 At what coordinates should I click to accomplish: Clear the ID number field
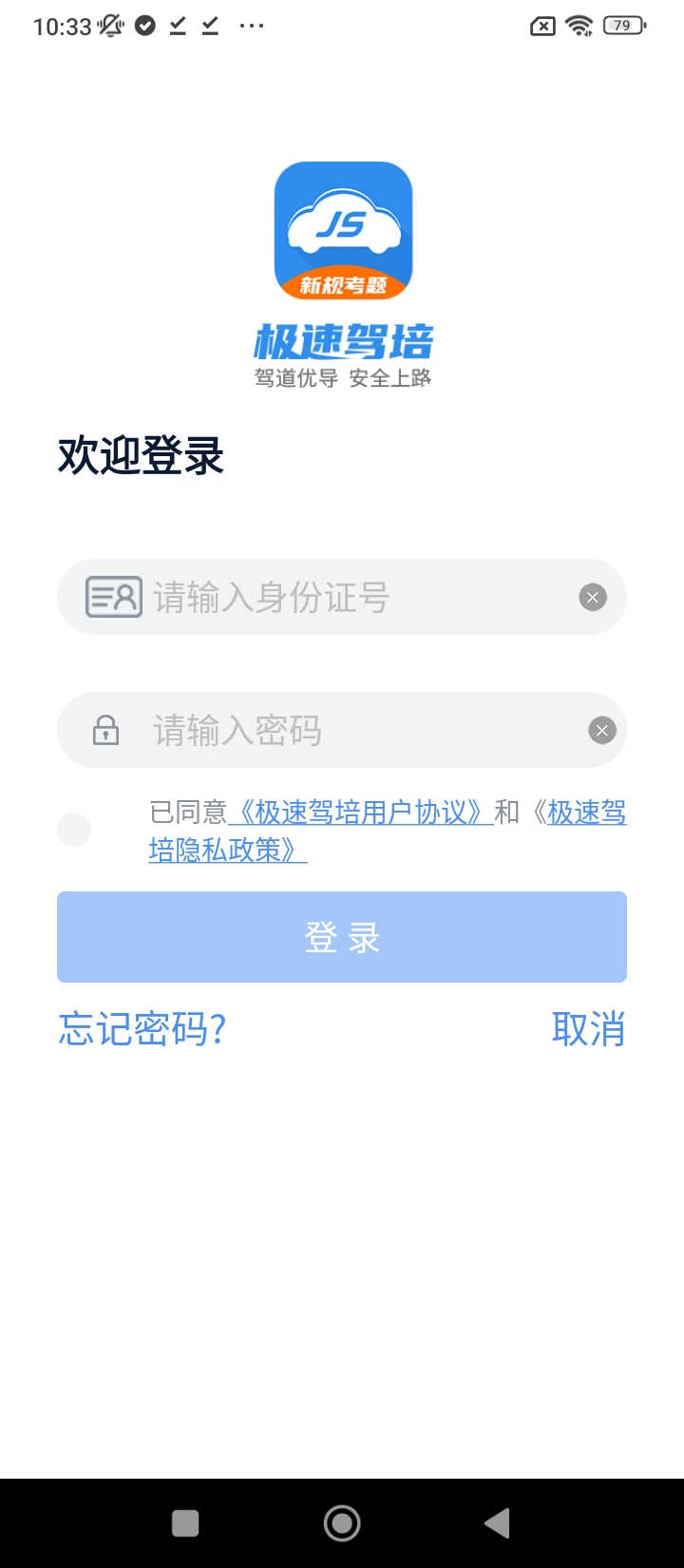pos(593,598)
